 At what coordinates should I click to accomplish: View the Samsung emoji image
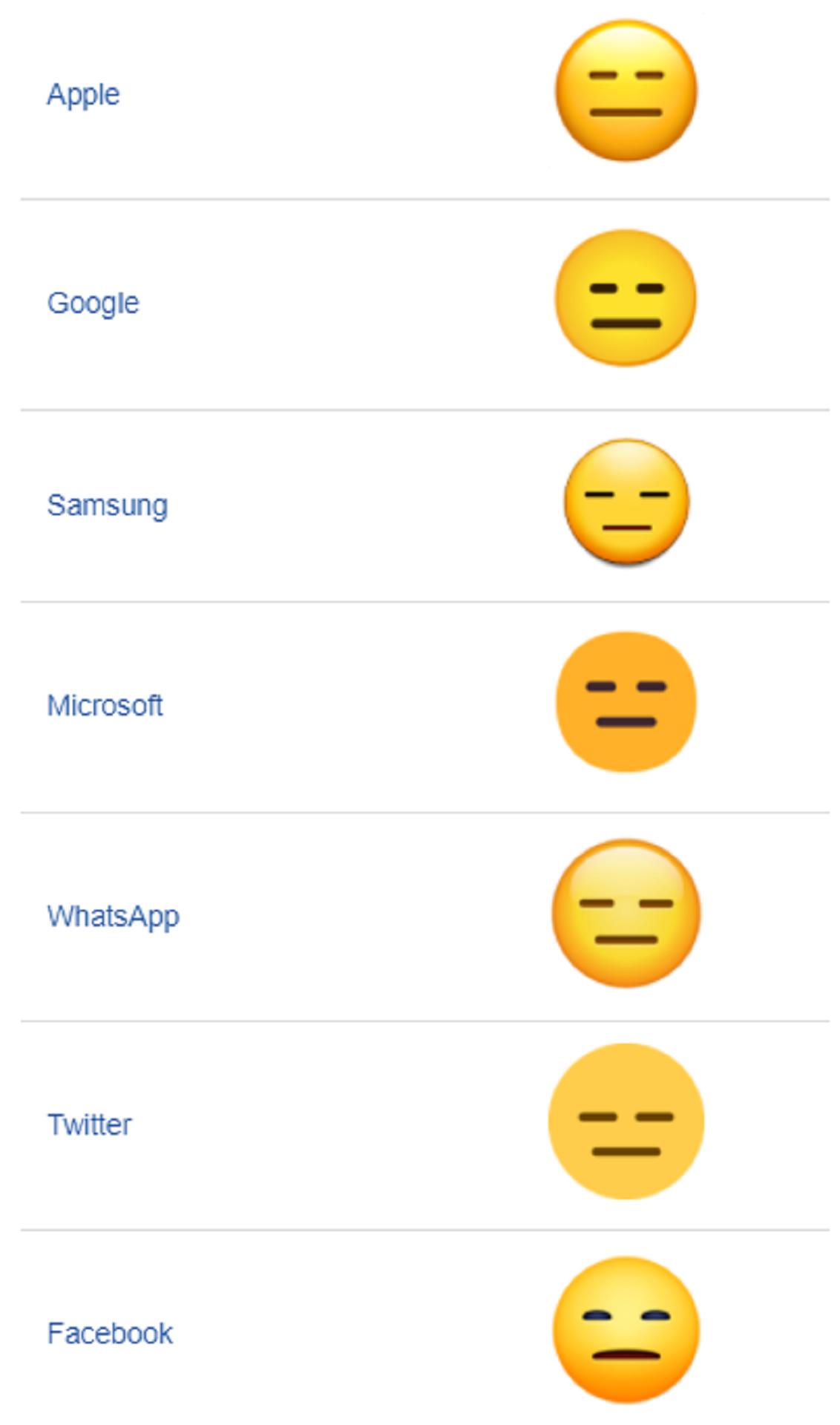(626, 502)
